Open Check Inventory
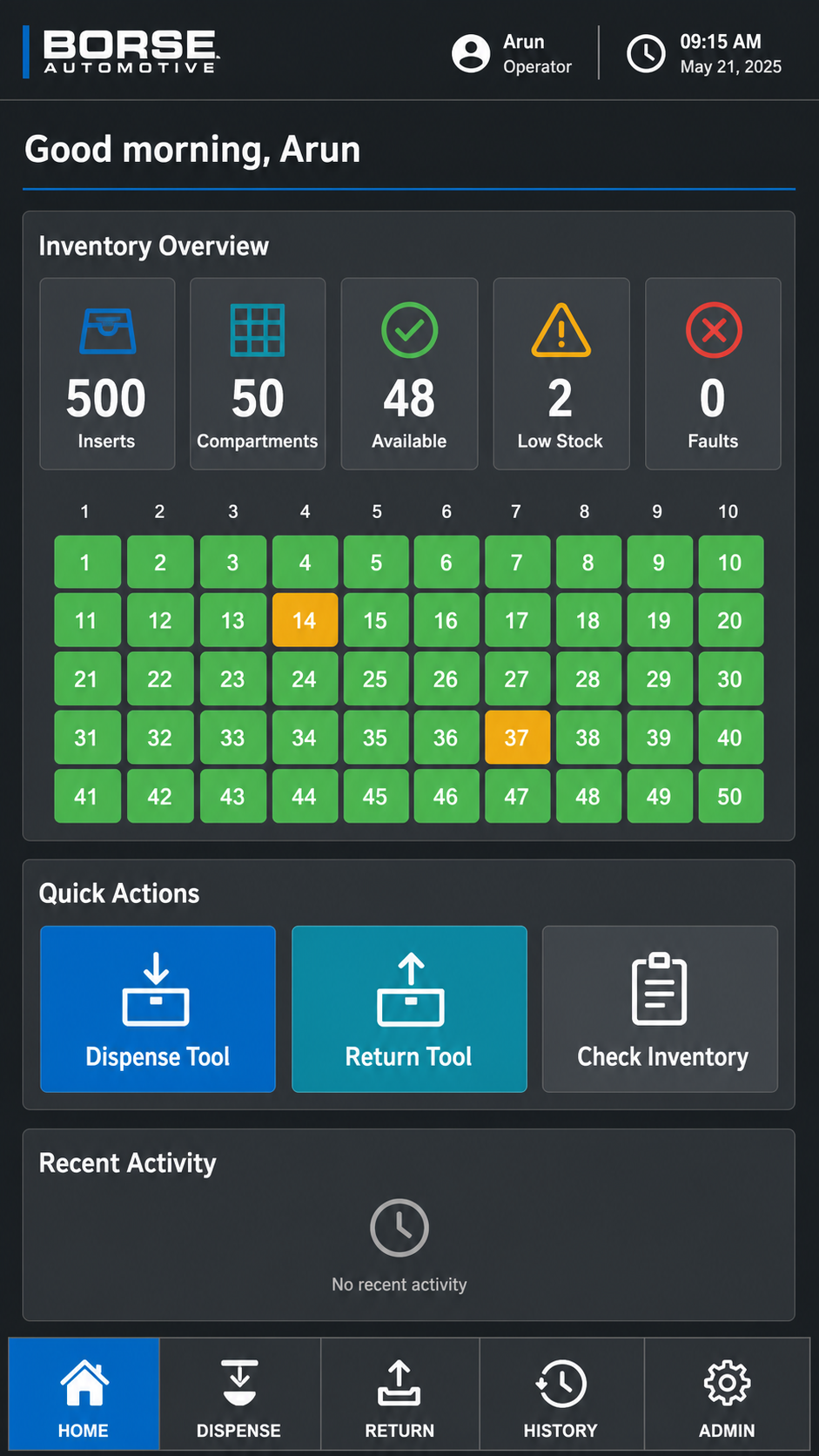The image size is (819, 1456). coord(660,1008)
